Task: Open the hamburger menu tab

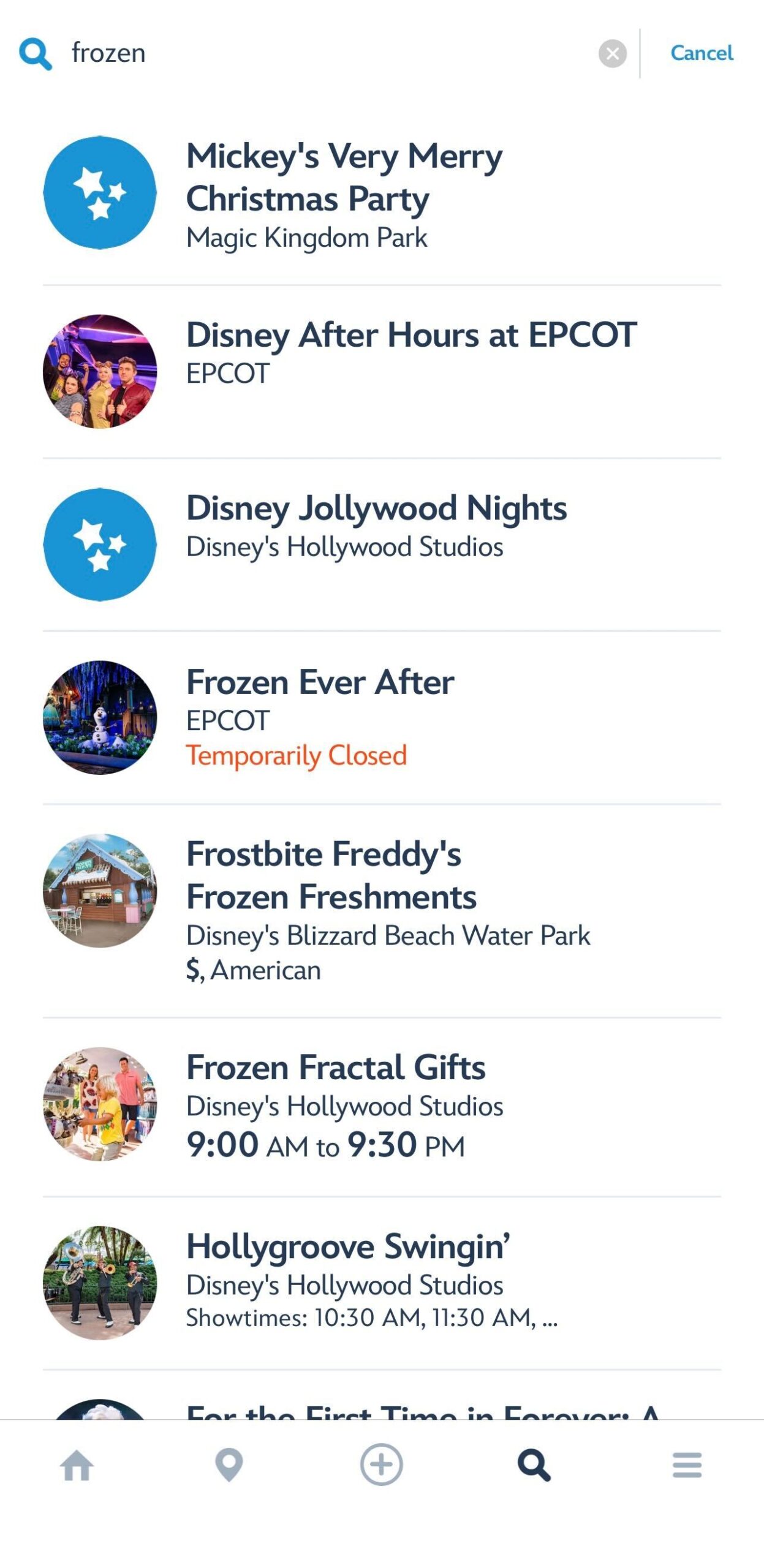Action: point(687,1465)
